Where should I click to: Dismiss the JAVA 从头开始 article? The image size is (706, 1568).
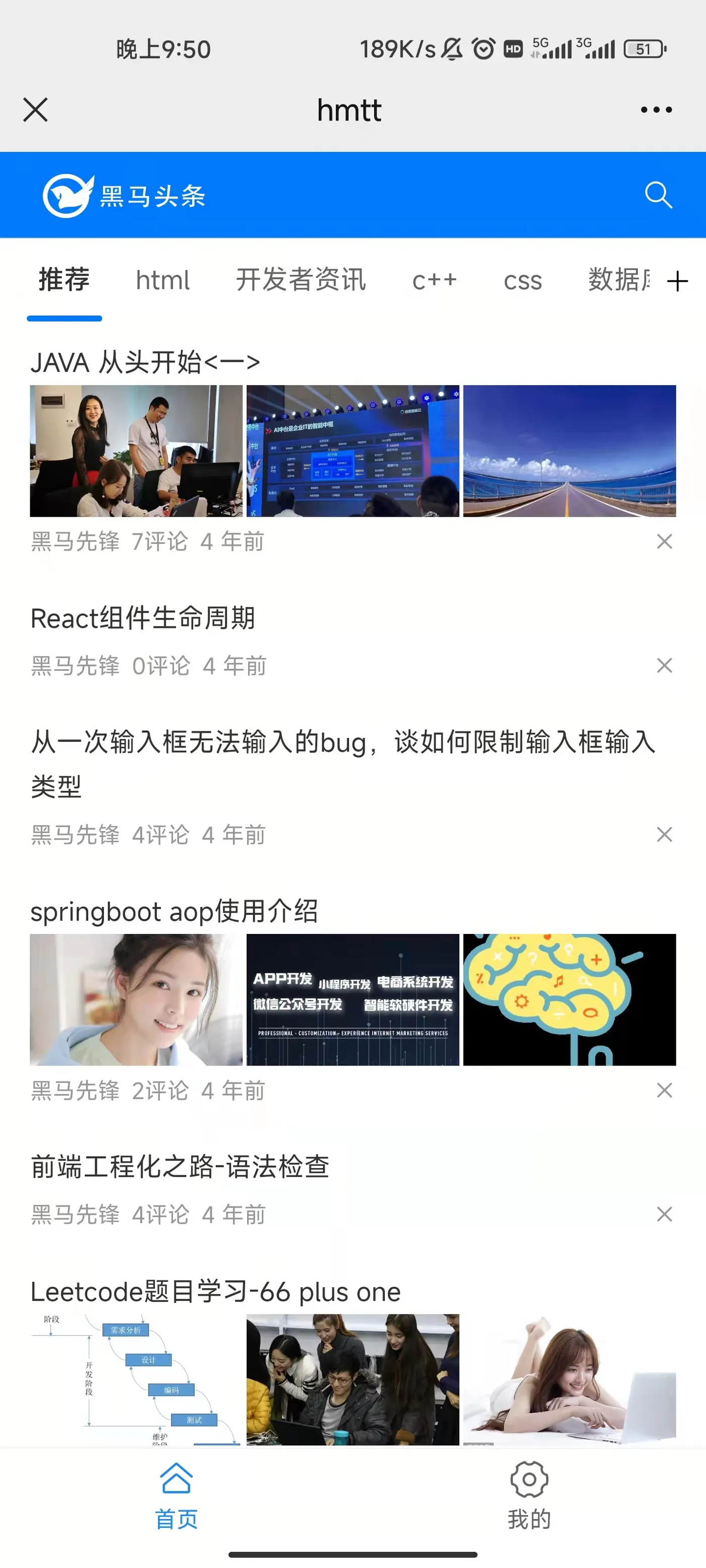click(x=665, y=542)
